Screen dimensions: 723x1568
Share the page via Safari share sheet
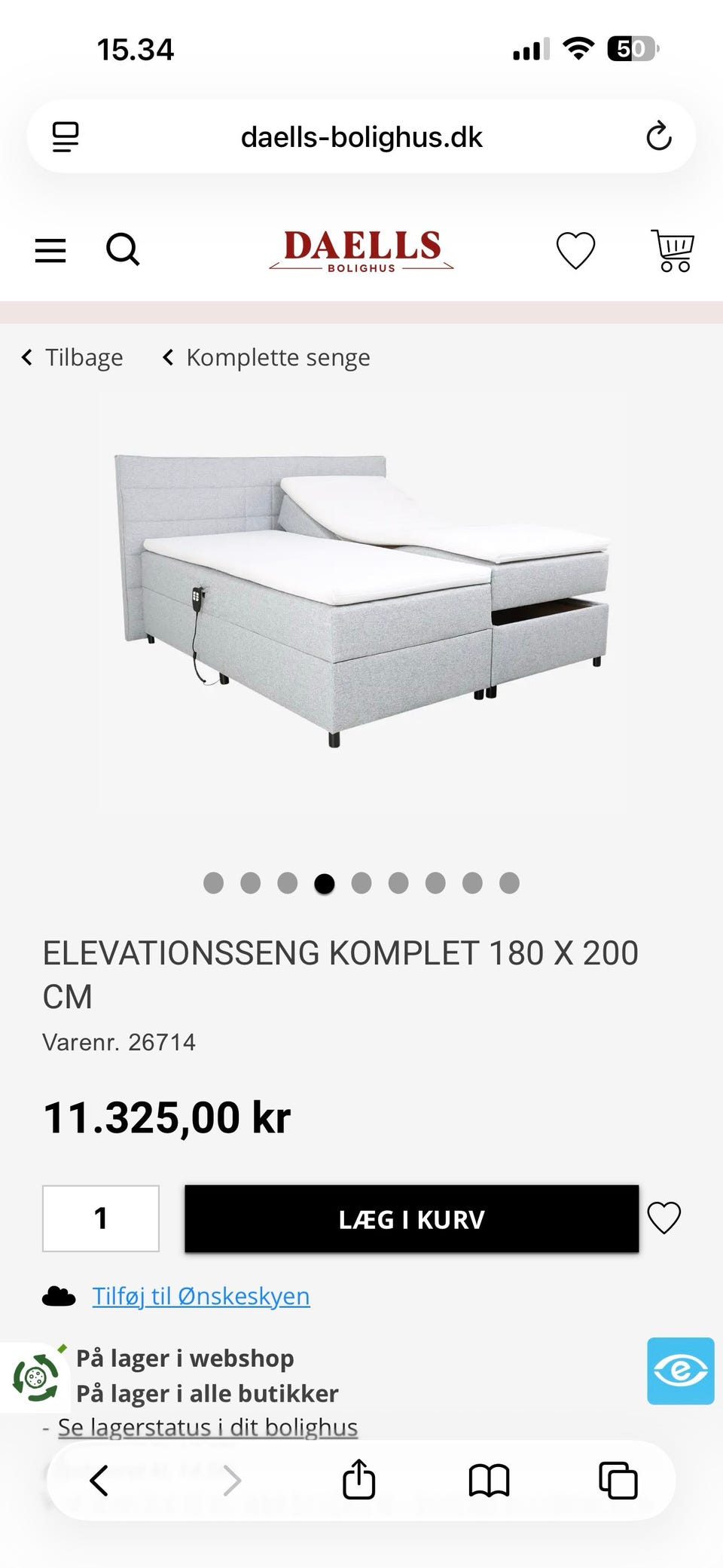click(359, 1479)
